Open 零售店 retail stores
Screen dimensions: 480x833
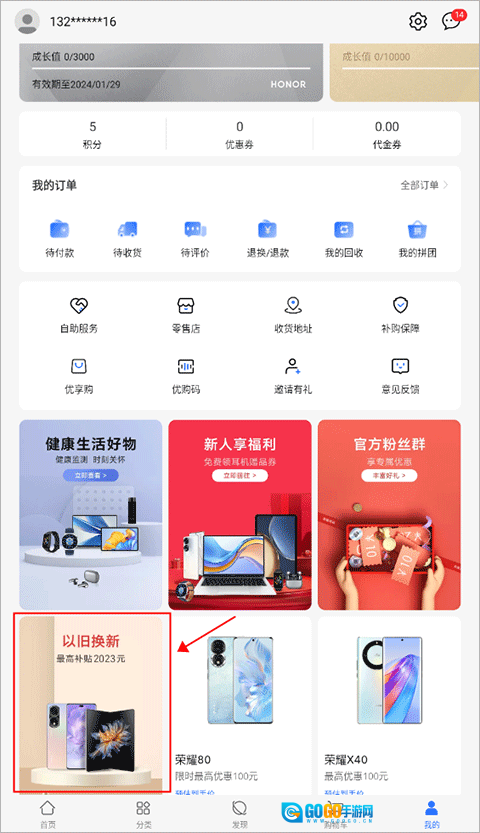(x=186, y=315)
